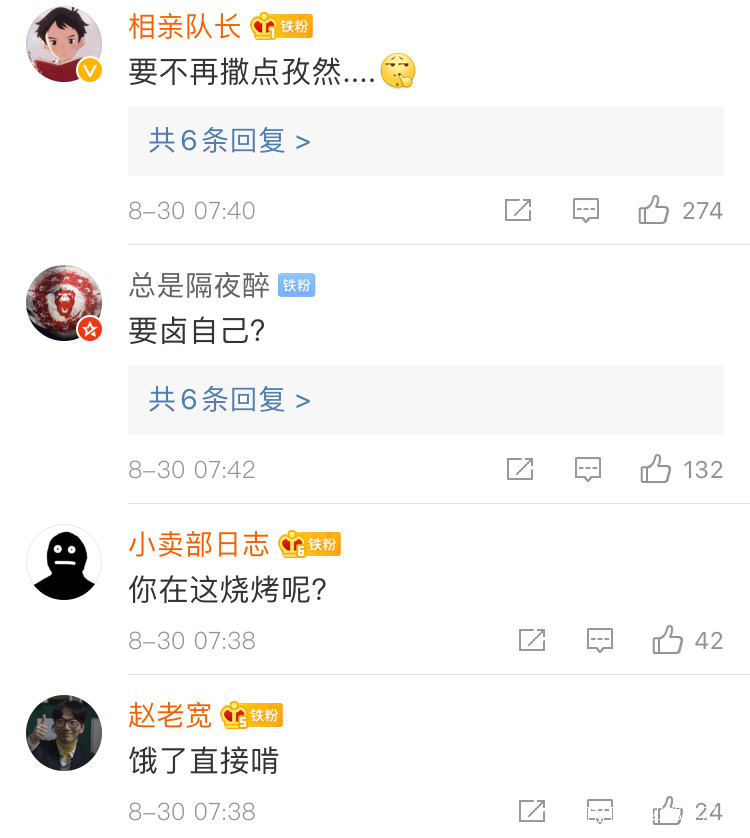This screenshot has width=750, height=838.
Task: Reply to 总是隔夜醉's comment
Action: point(588,469)
